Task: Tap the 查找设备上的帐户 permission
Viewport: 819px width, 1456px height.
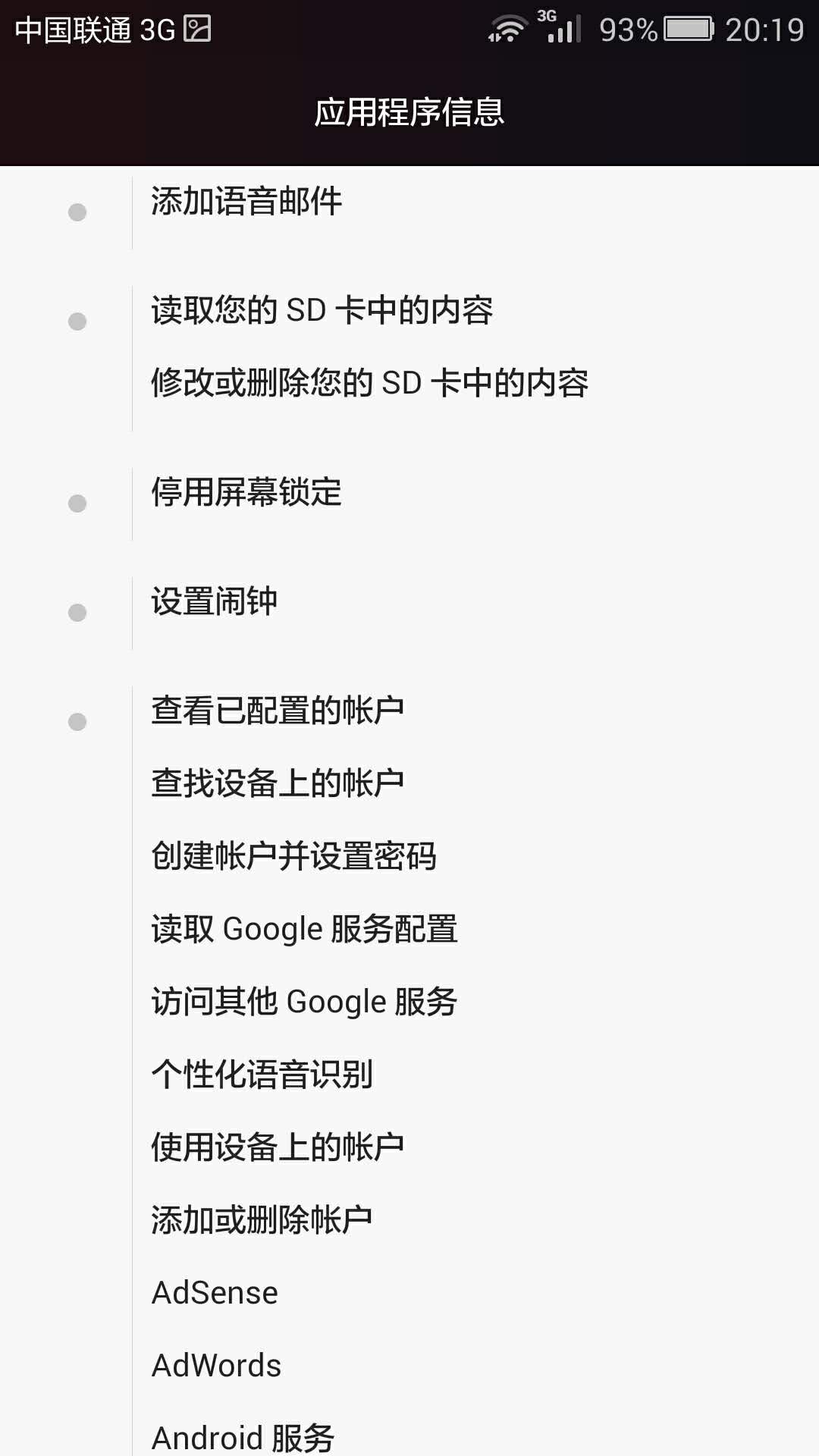Action: coord(278,784)
